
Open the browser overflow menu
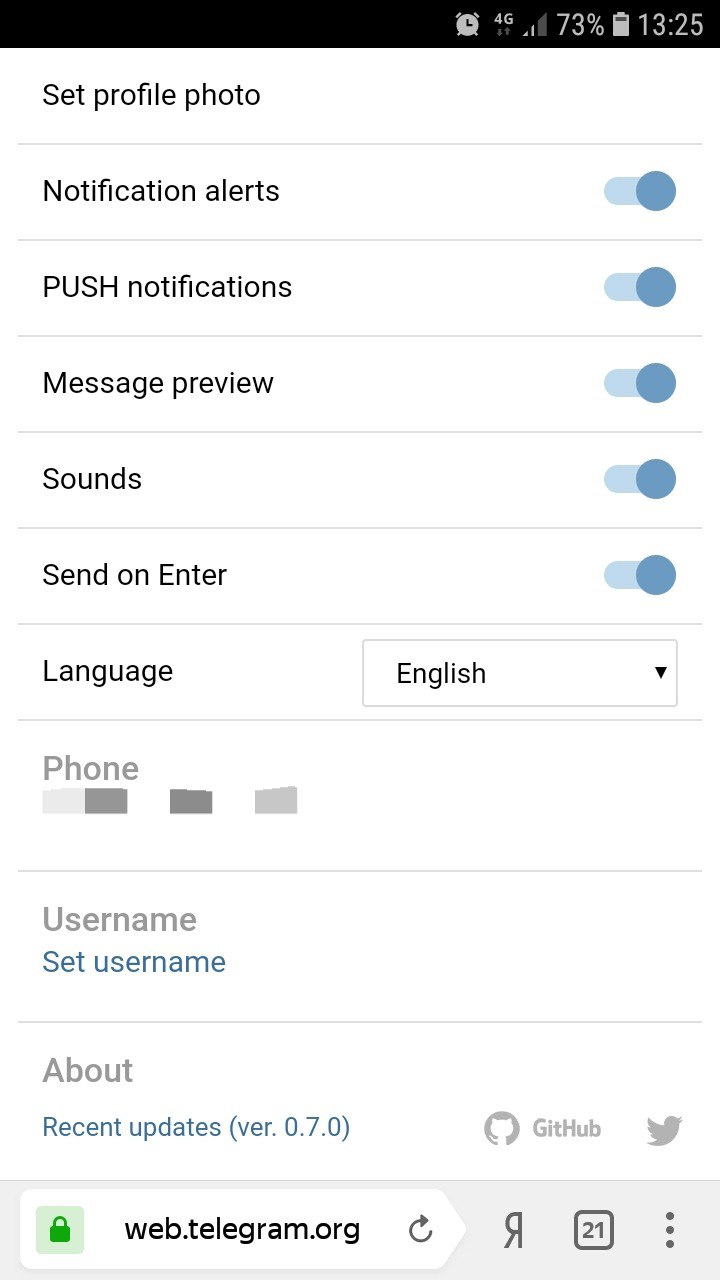(x=670, y=1230)
